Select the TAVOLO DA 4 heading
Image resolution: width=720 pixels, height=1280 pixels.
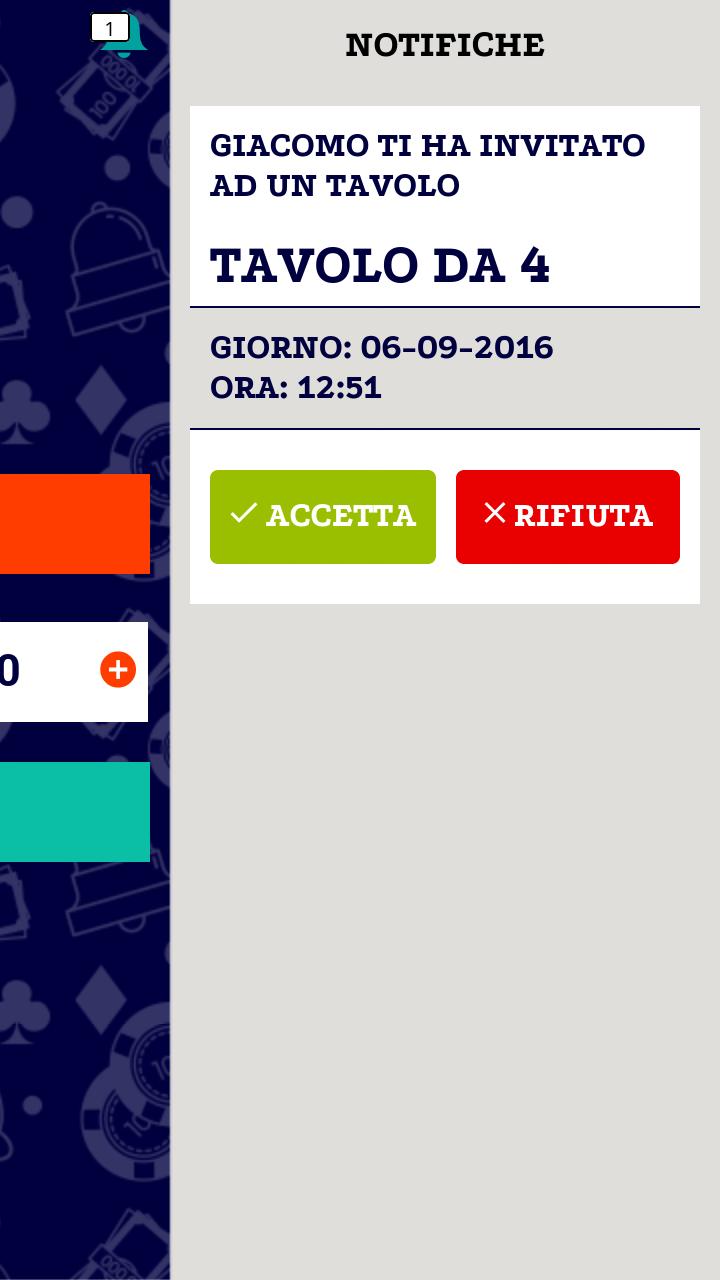pos(381,264)
